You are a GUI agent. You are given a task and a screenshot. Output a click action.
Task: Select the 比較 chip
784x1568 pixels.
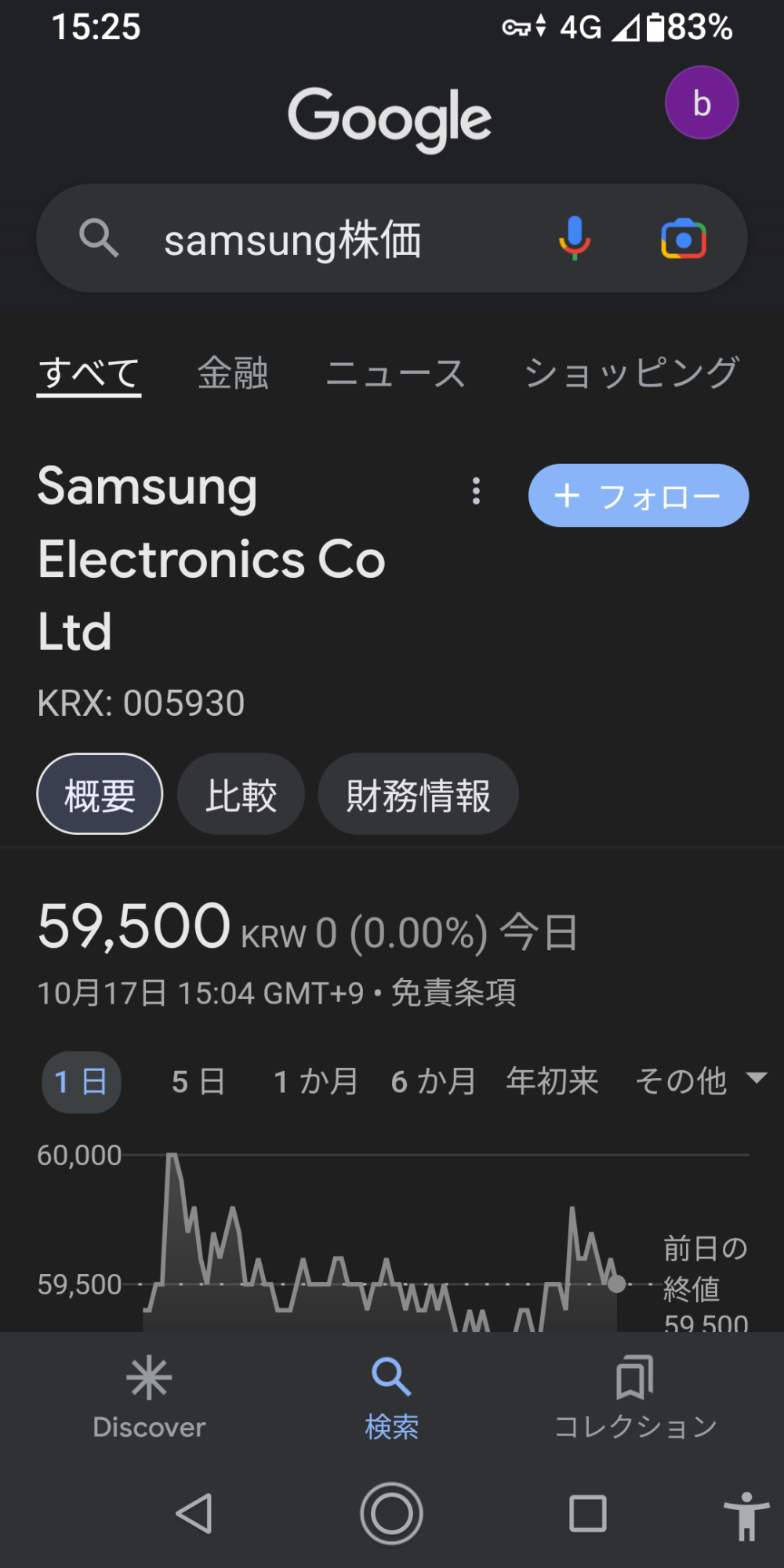point(241,794)
